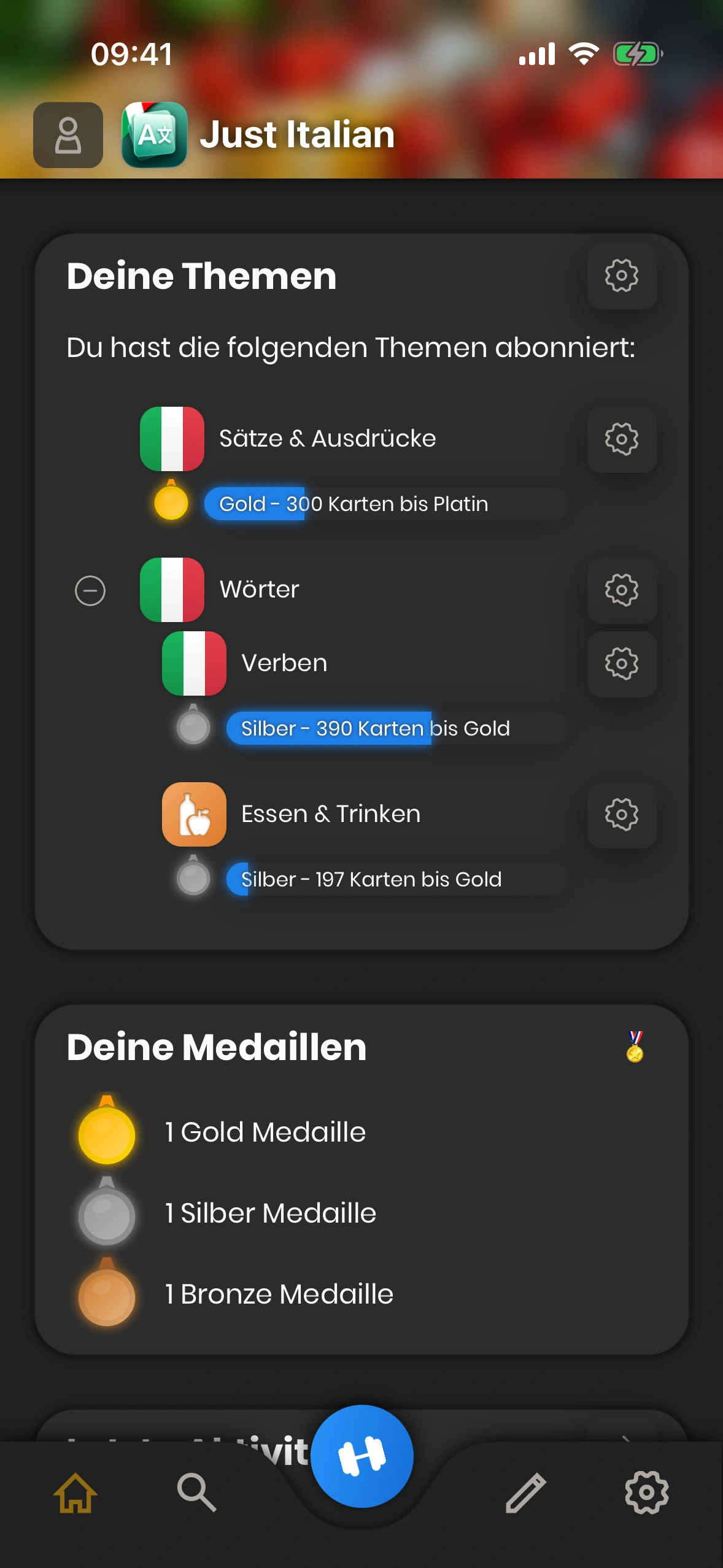This screenshot has width=723, height=1568.
Task: Open settings for Deine Themen
Action: tap(621, 275)
